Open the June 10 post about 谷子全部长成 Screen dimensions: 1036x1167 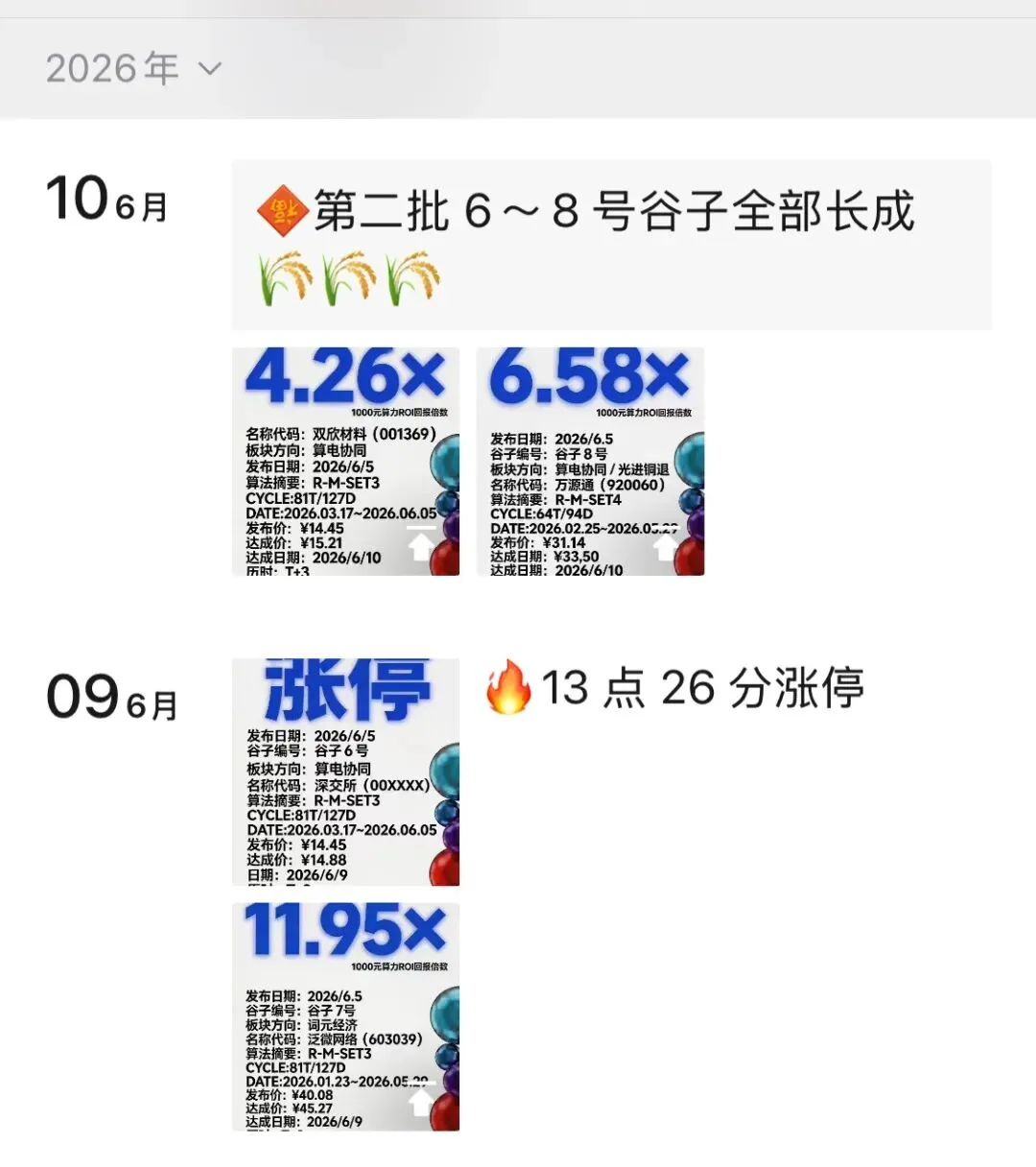[x=611, y=246]
